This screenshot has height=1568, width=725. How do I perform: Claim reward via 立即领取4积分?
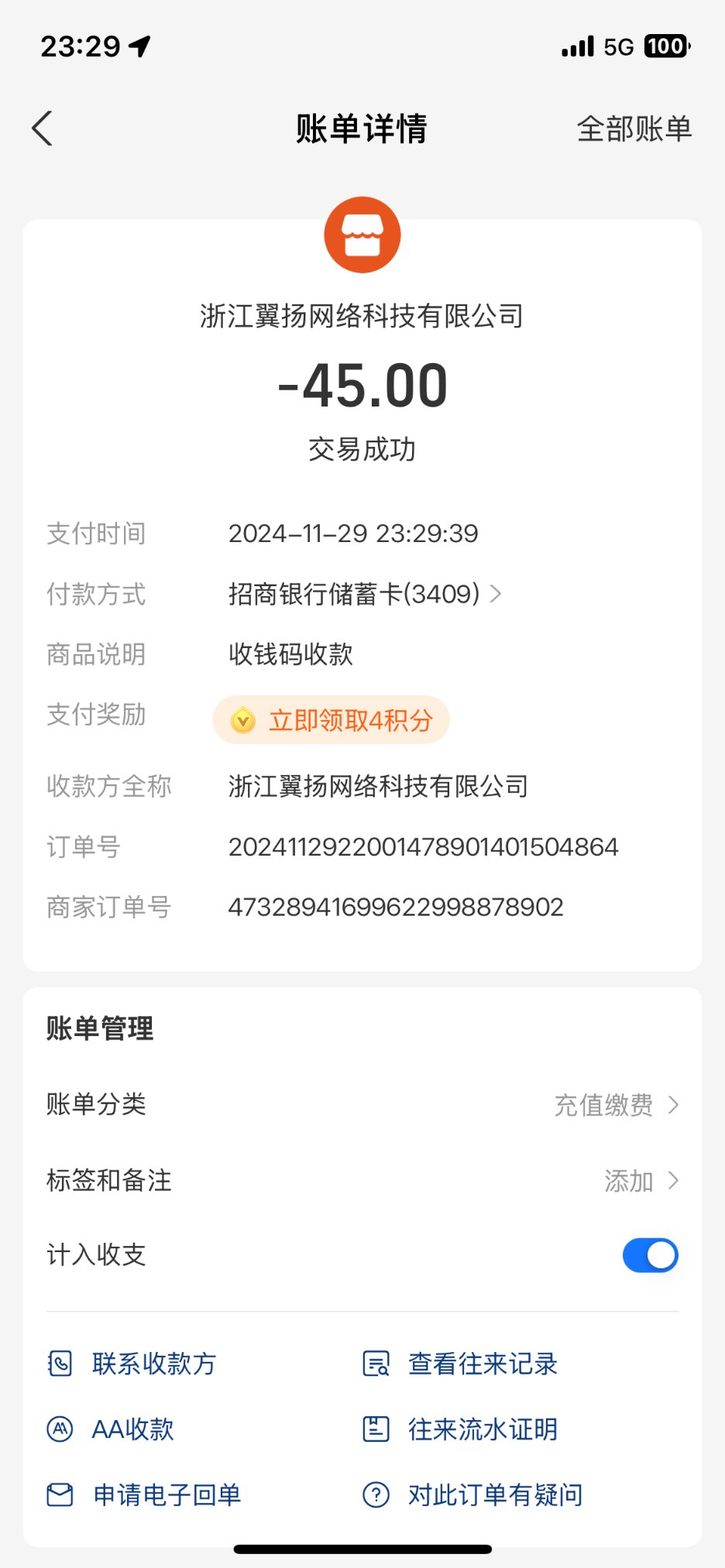click(x=332, y=720)
